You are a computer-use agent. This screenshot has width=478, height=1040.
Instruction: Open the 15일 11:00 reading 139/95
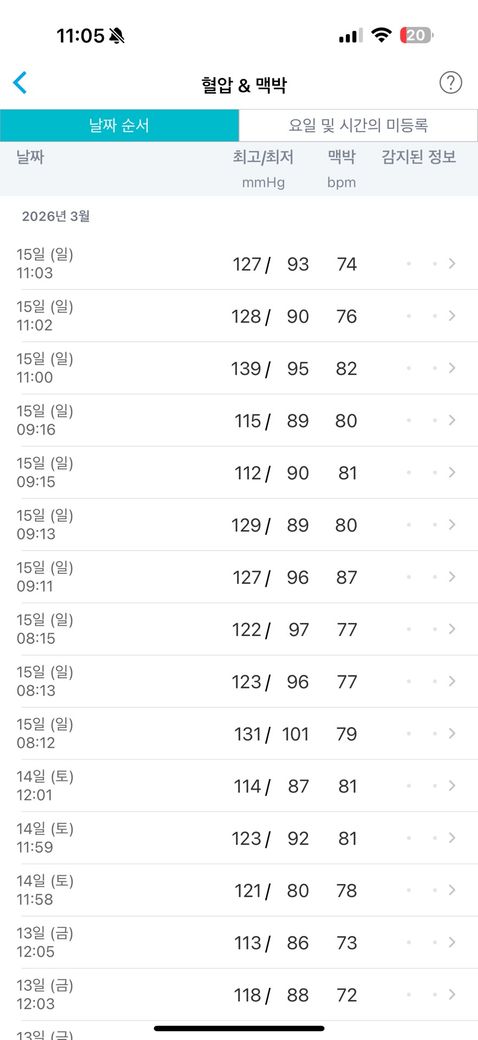(x=239, y=369)
